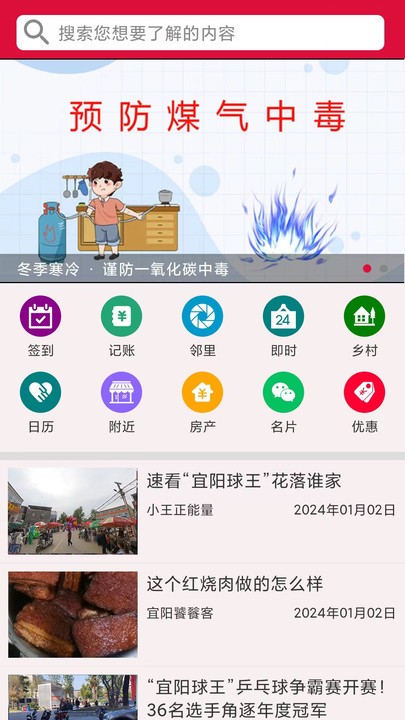View 附近 nearby shops
The height and width of the screenshot is (720, 405).
(x=122, y=403)
